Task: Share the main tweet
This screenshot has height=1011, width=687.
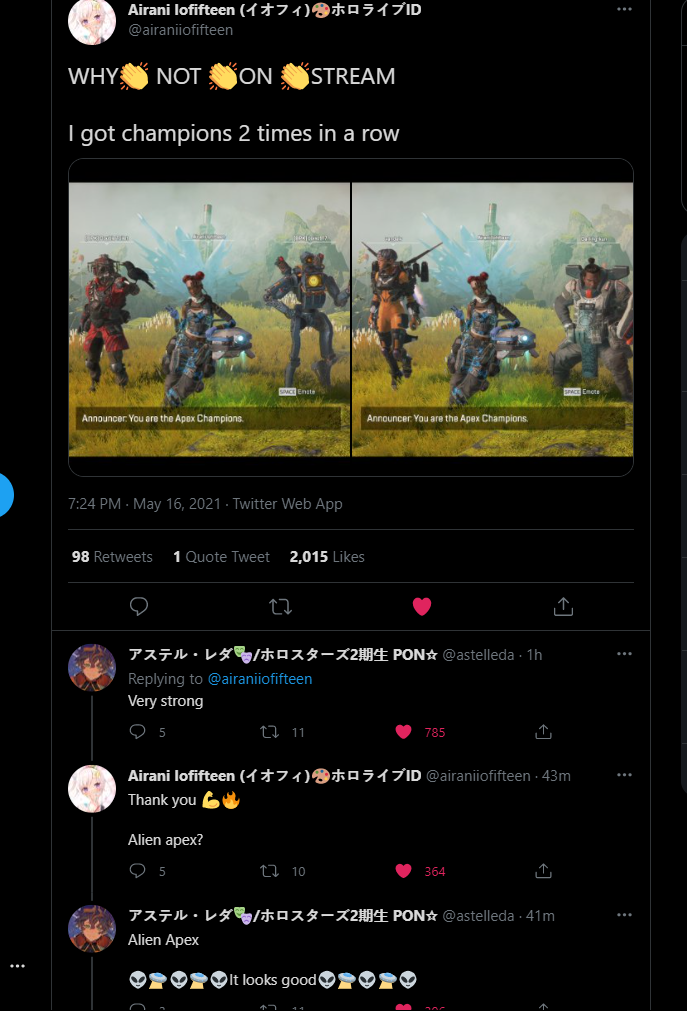Action: (562, 606)
